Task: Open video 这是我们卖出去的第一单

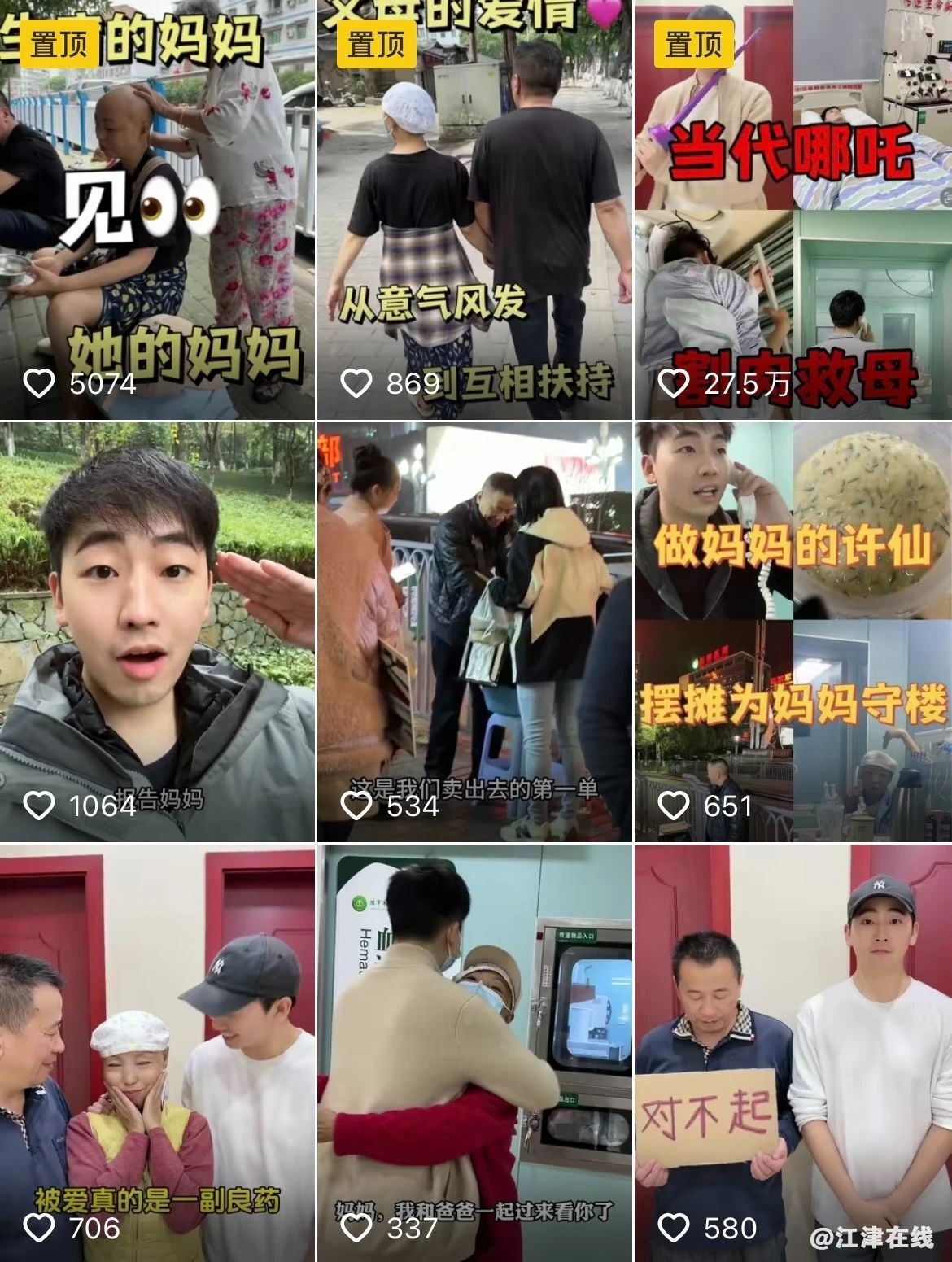Action: coord(474,631)
